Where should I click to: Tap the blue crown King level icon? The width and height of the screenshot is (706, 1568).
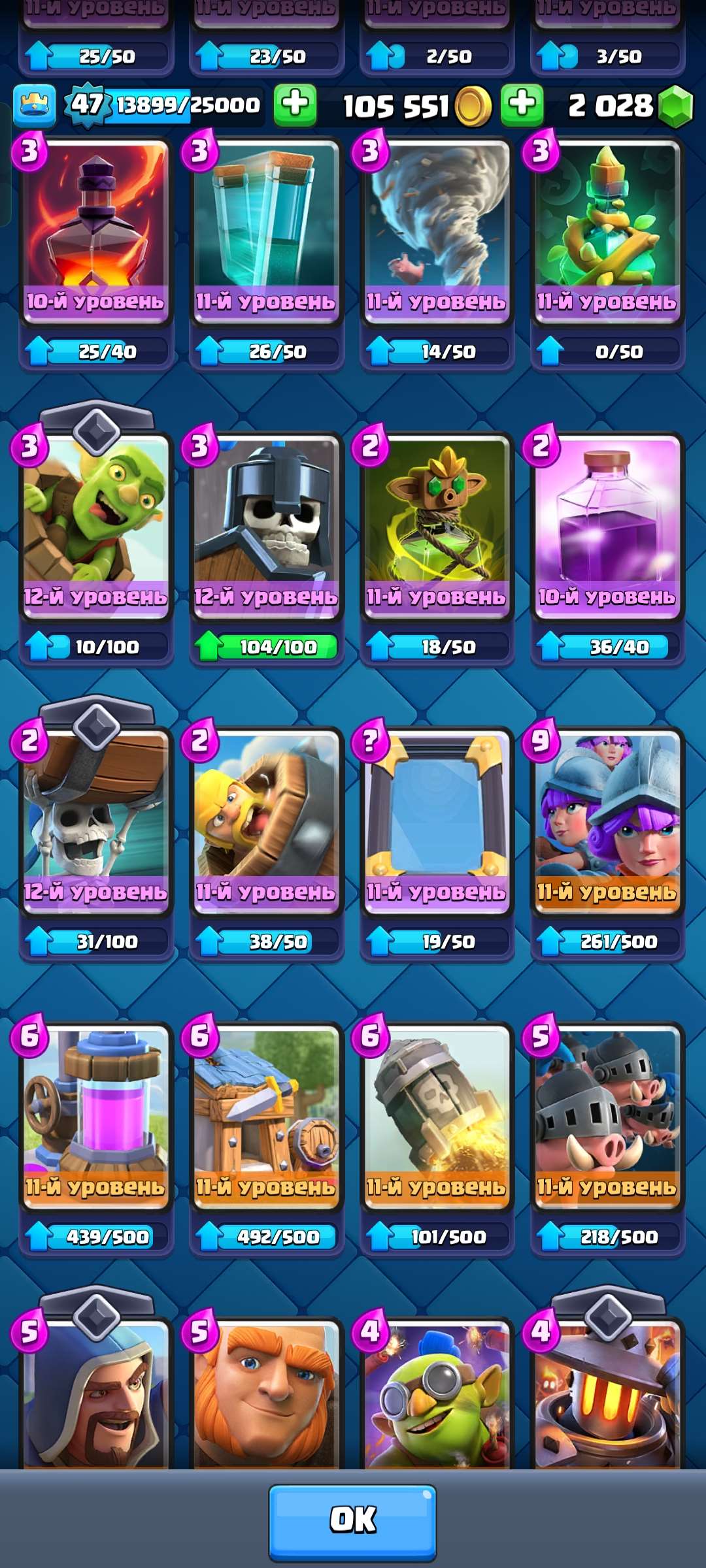tap(34, 105)
